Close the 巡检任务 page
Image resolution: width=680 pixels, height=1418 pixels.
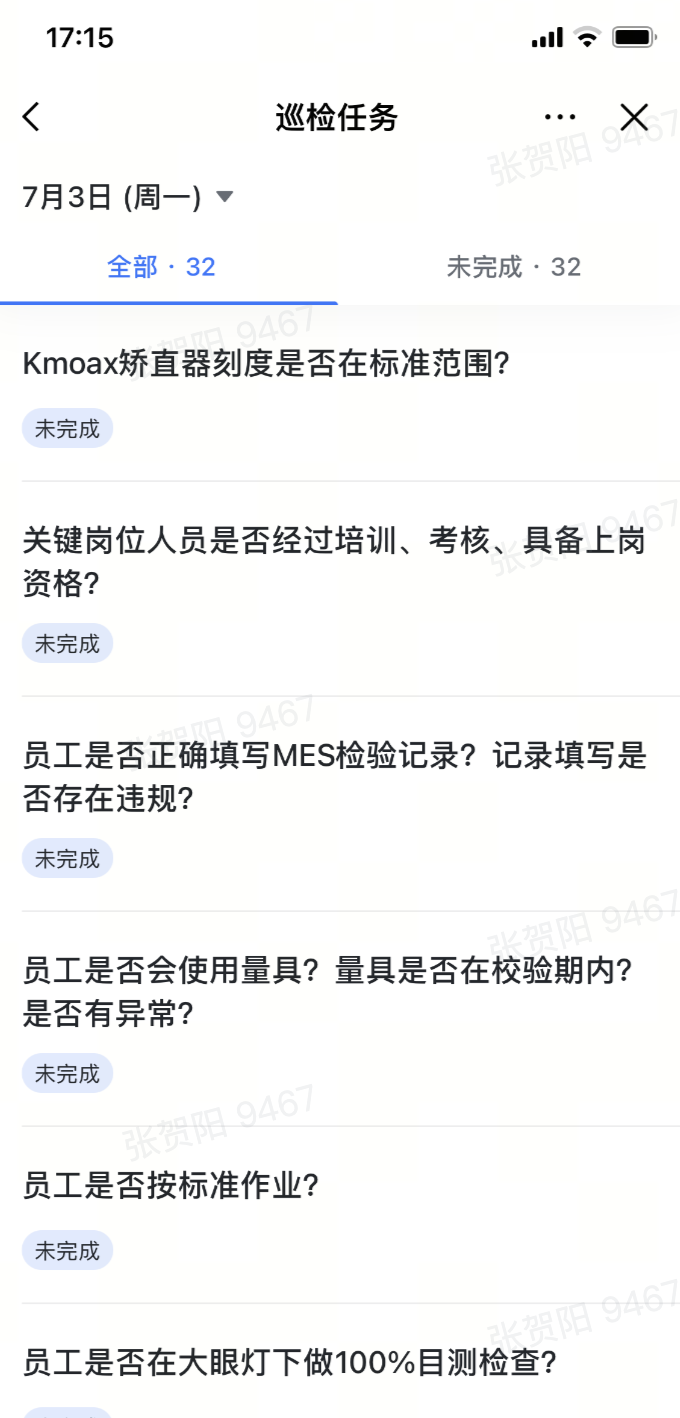click(634, 118)
